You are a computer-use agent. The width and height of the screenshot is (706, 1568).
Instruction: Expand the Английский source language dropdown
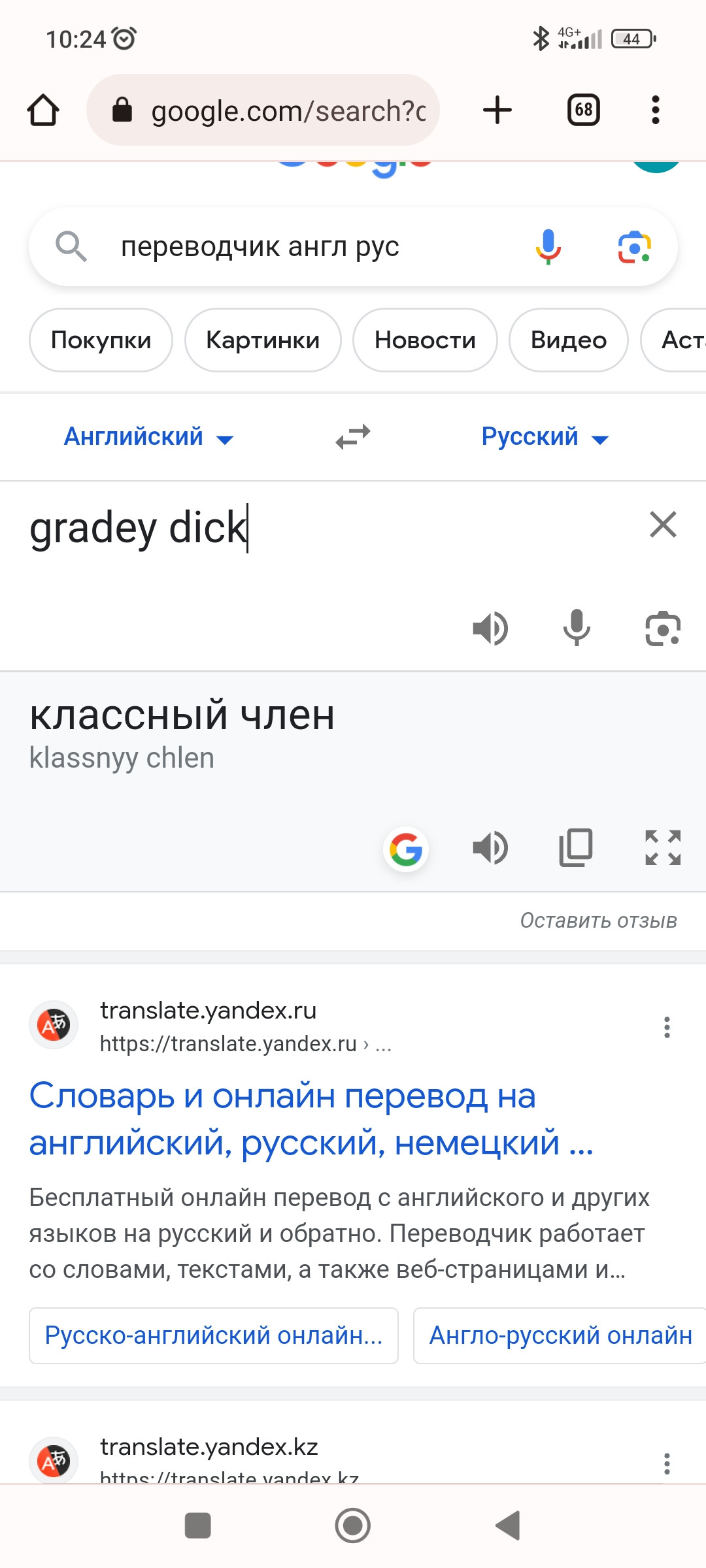148,436
